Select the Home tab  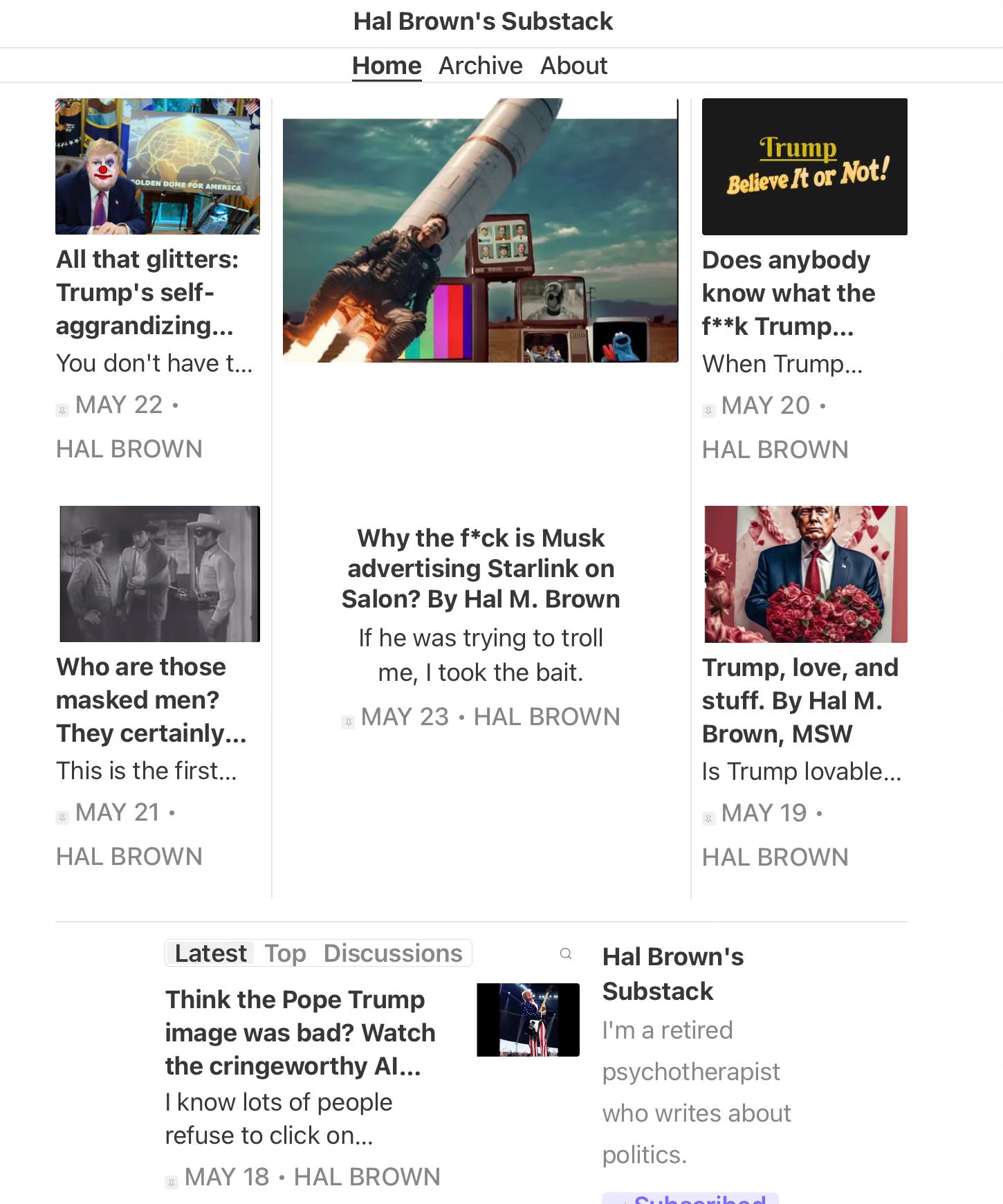(387, 66)
